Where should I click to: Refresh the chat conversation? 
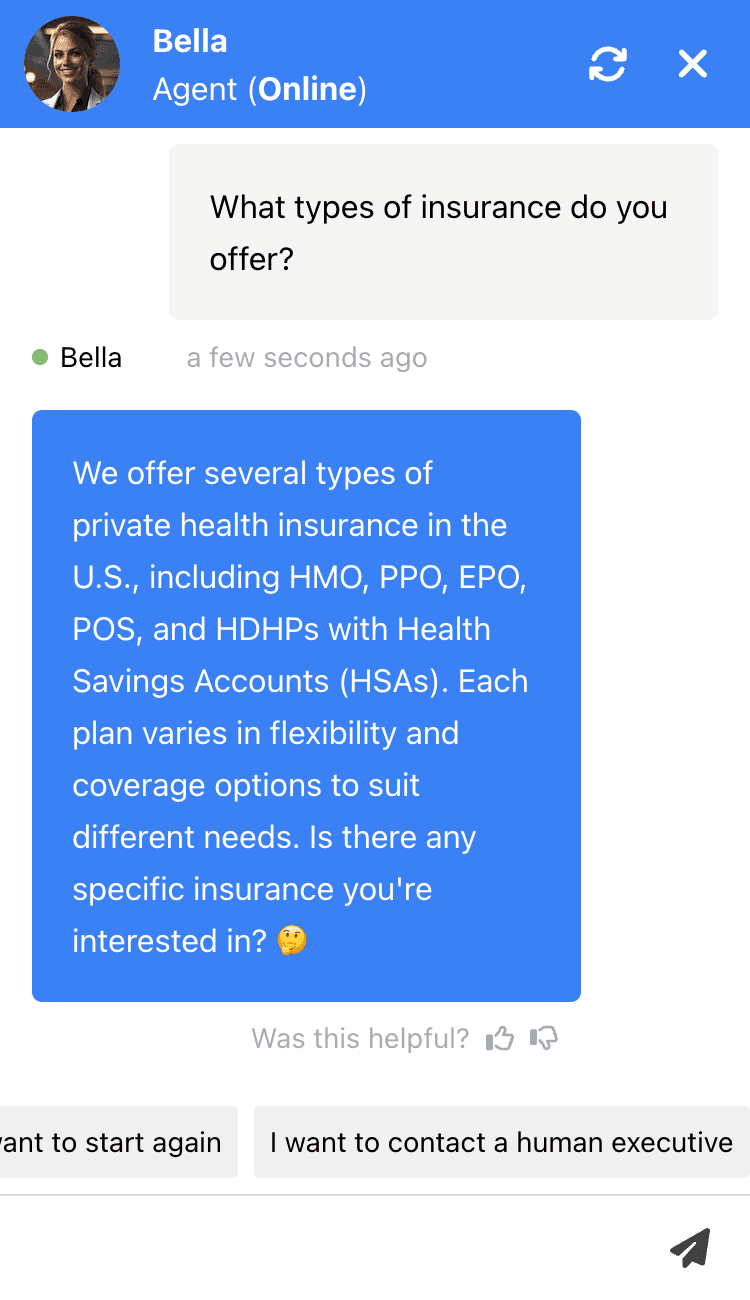pos(607,65)
